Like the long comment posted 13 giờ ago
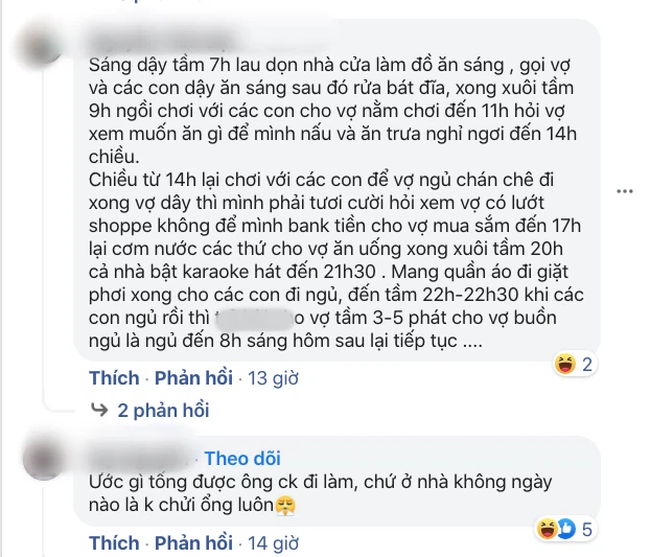Screen dimensions: 650x557 (113, 377)
